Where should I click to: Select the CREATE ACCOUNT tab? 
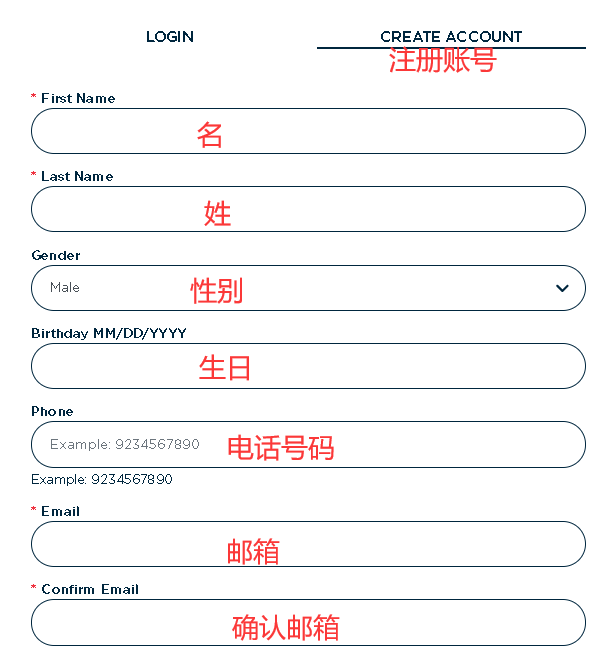[x=451, y=36]
